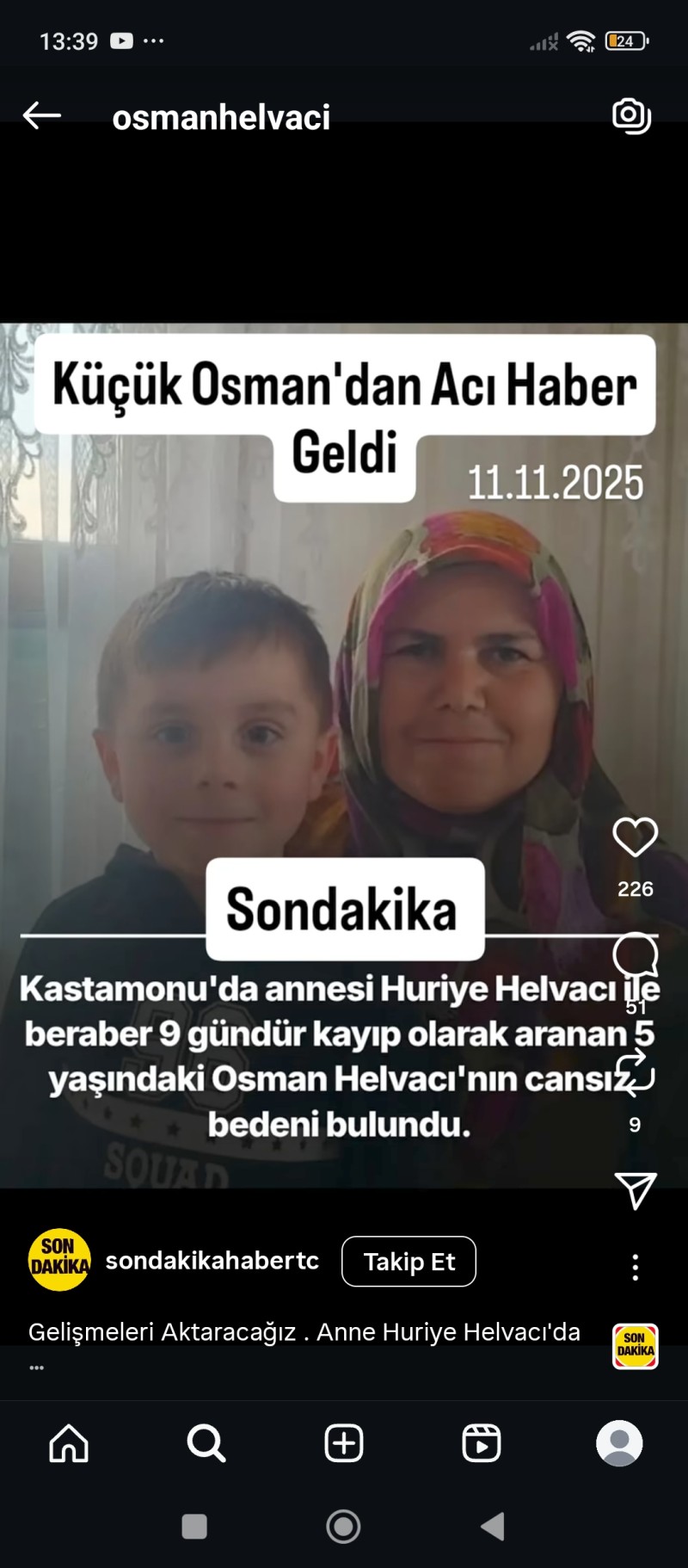Open the camera icon in header
Screen dimensions: 688x1568
click(x=631, y=115)
